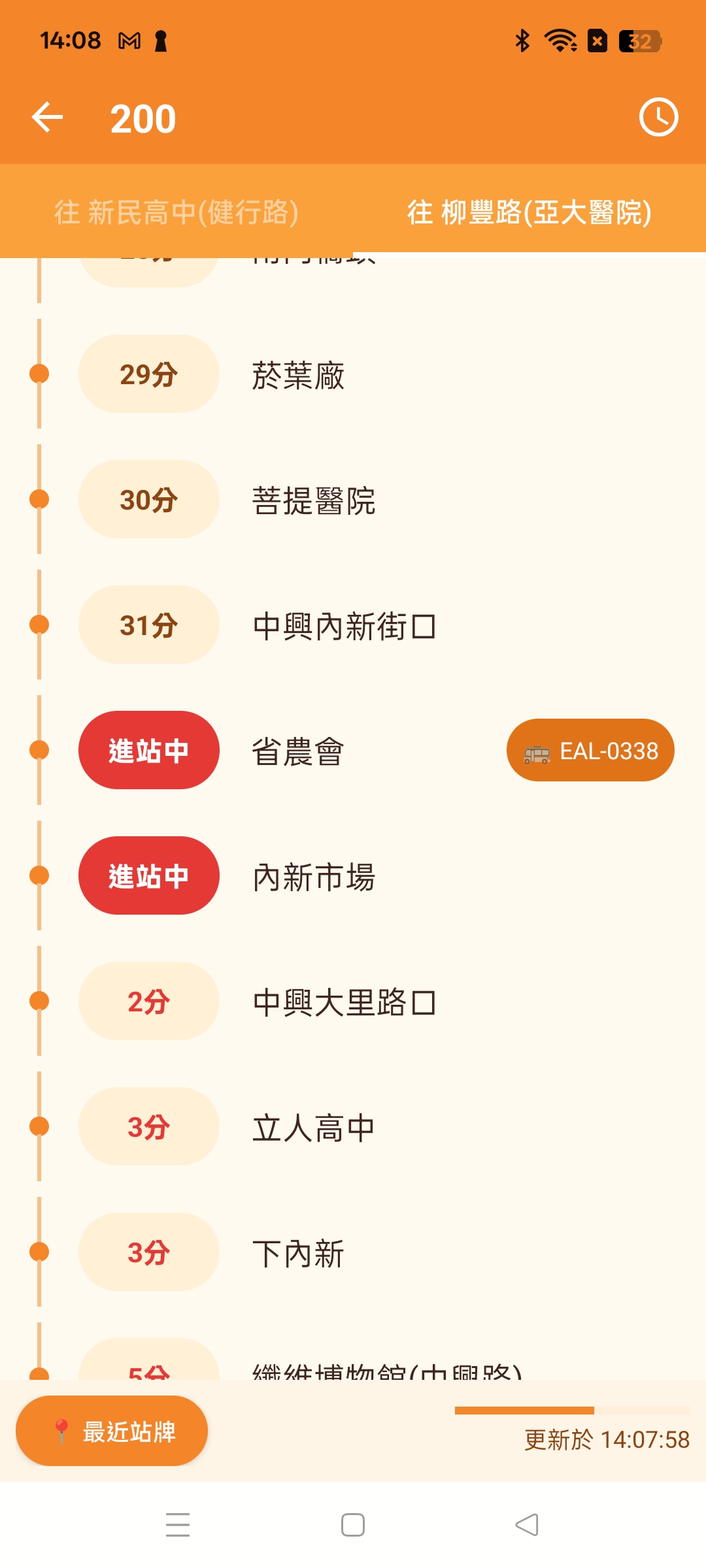Tap the 最近站牌 button
Image resolution: width=706 pixels, height=1568 pixels.
tap(111, 1429)
